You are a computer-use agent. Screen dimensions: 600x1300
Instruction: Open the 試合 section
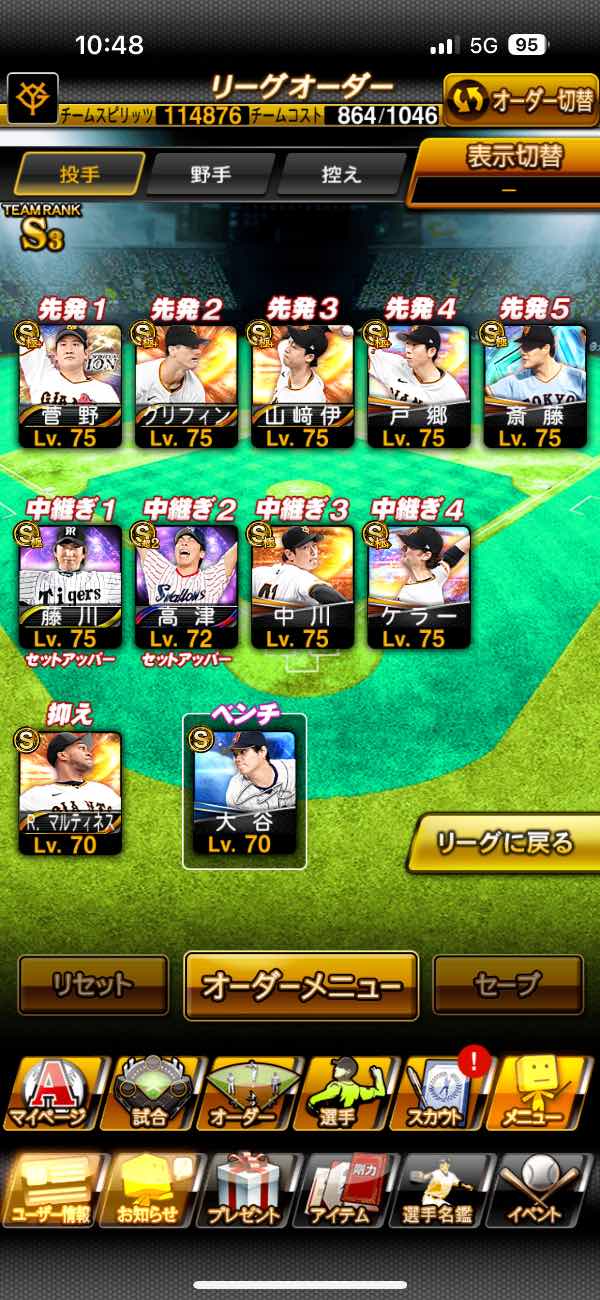[x=152, y=1095]
